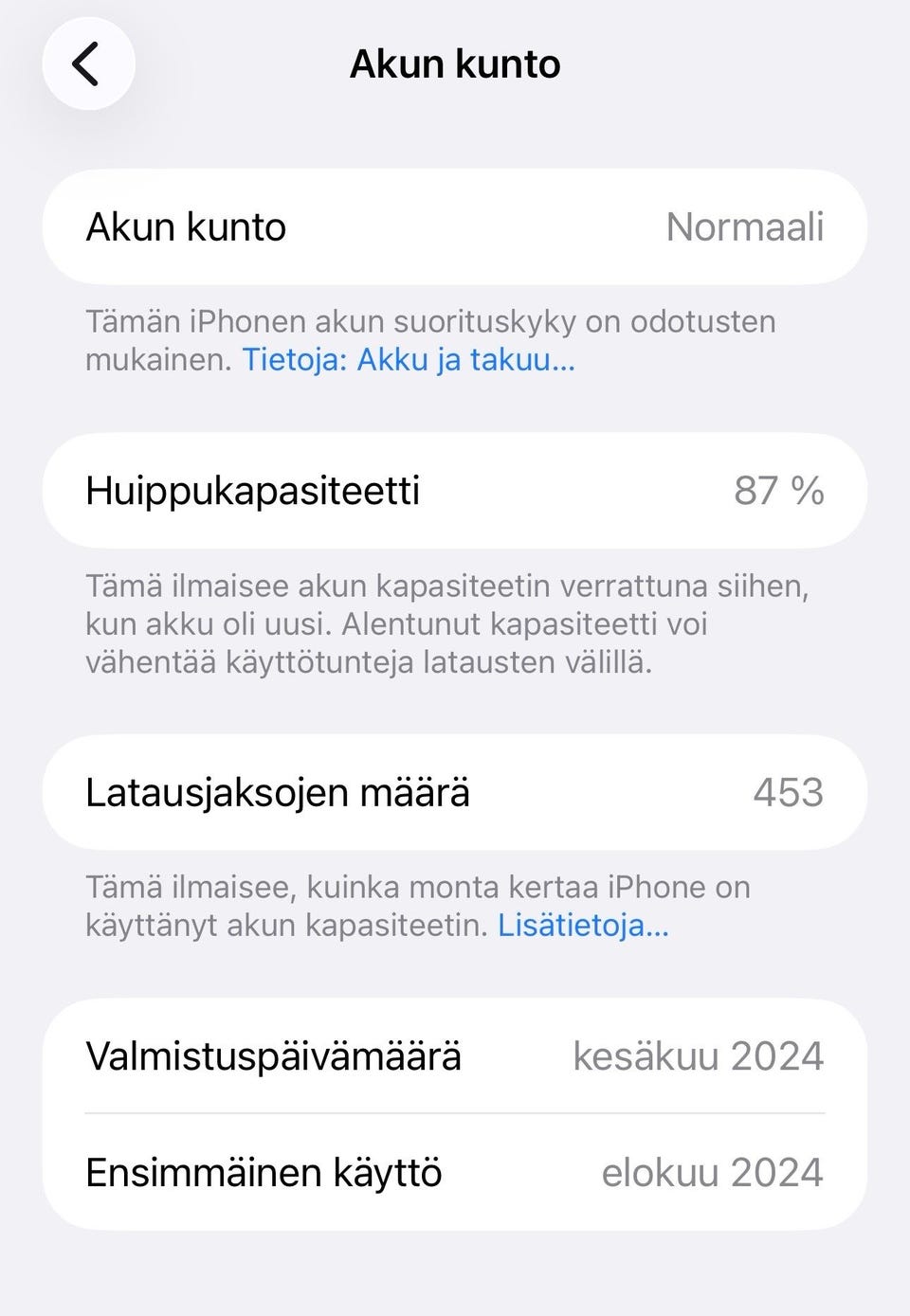Select the Akun kunto row
This screenshot has width=910, height=1316.
pos(455,226)
